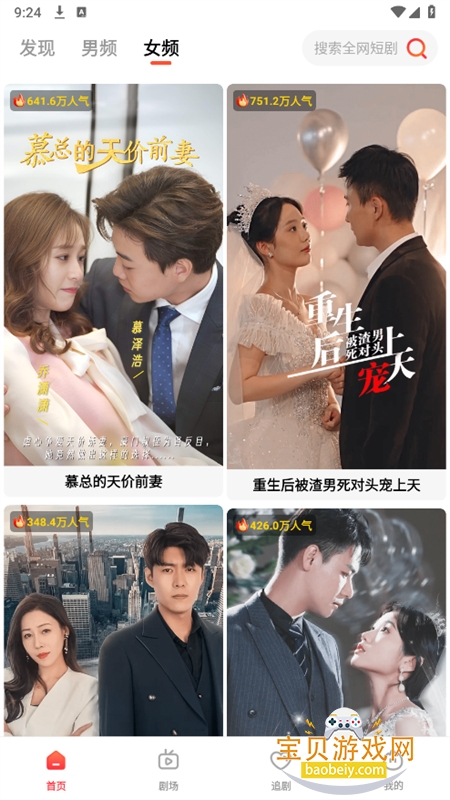Open the drama 重生后被渣男死对头宠上天
Screen dimensions: 450x800
coord(337,292)
